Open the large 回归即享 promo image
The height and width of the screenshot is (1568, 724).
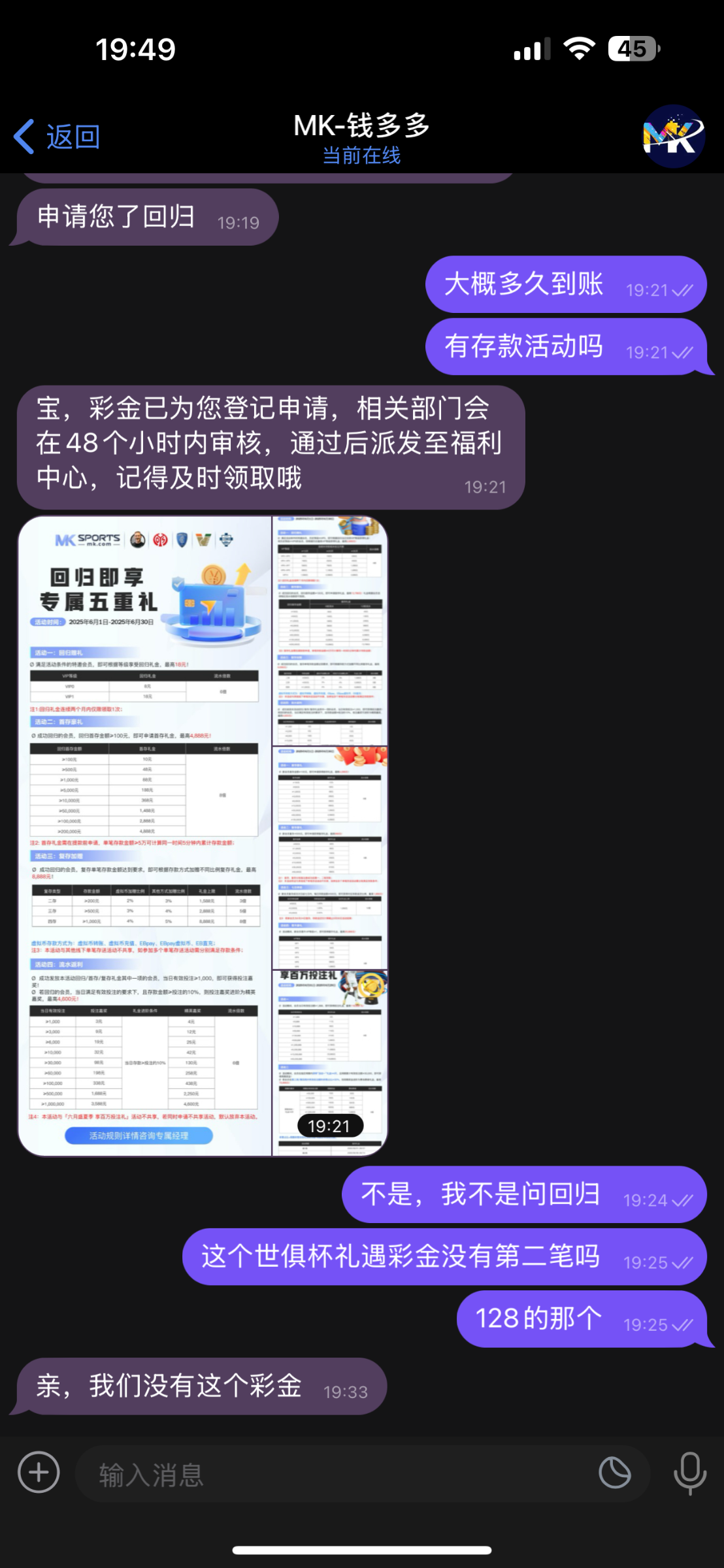pos(145,836)
